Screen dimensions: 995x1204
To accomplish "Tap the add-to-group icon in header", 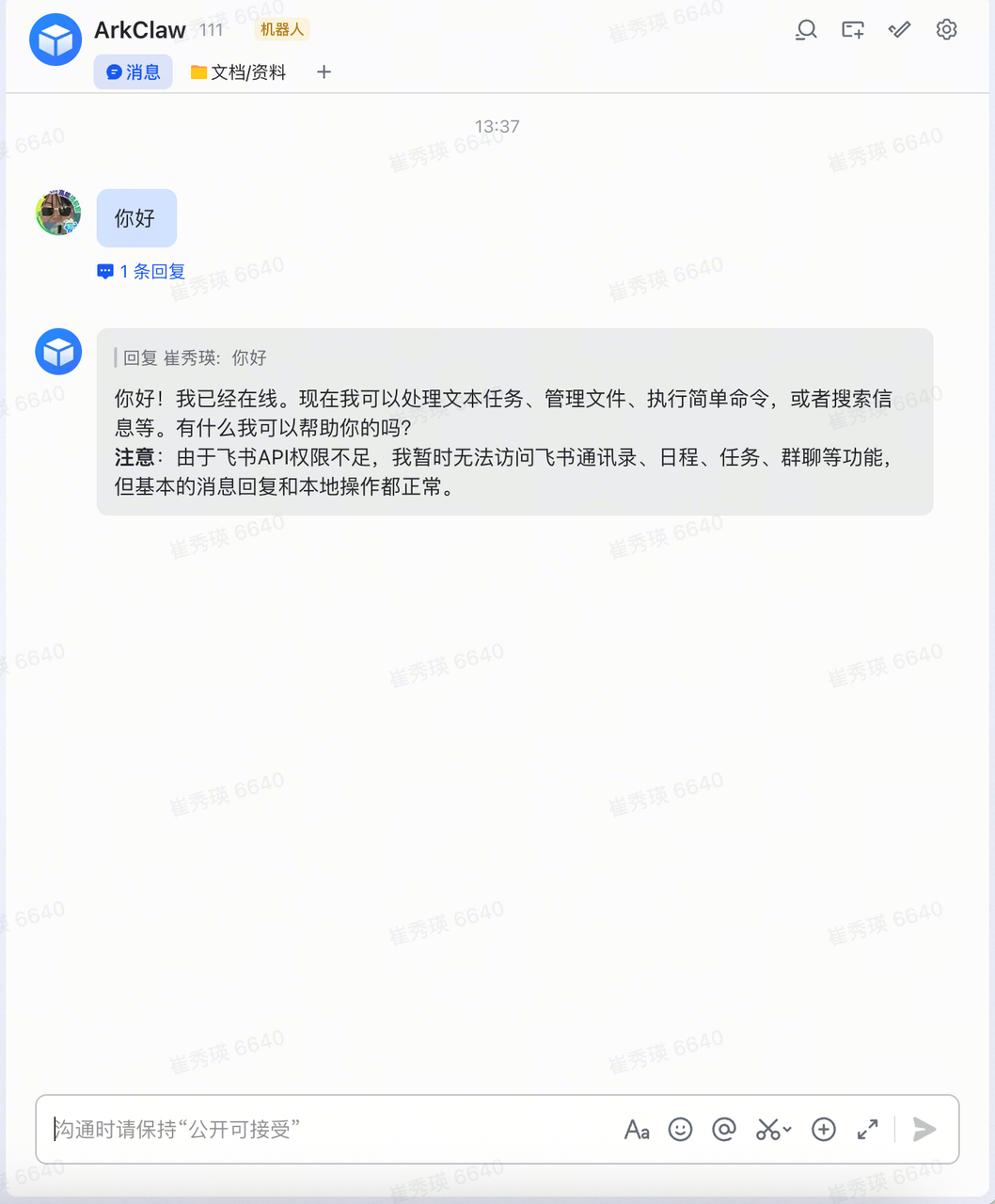I will pyautogui.click(x=853, y=30).
